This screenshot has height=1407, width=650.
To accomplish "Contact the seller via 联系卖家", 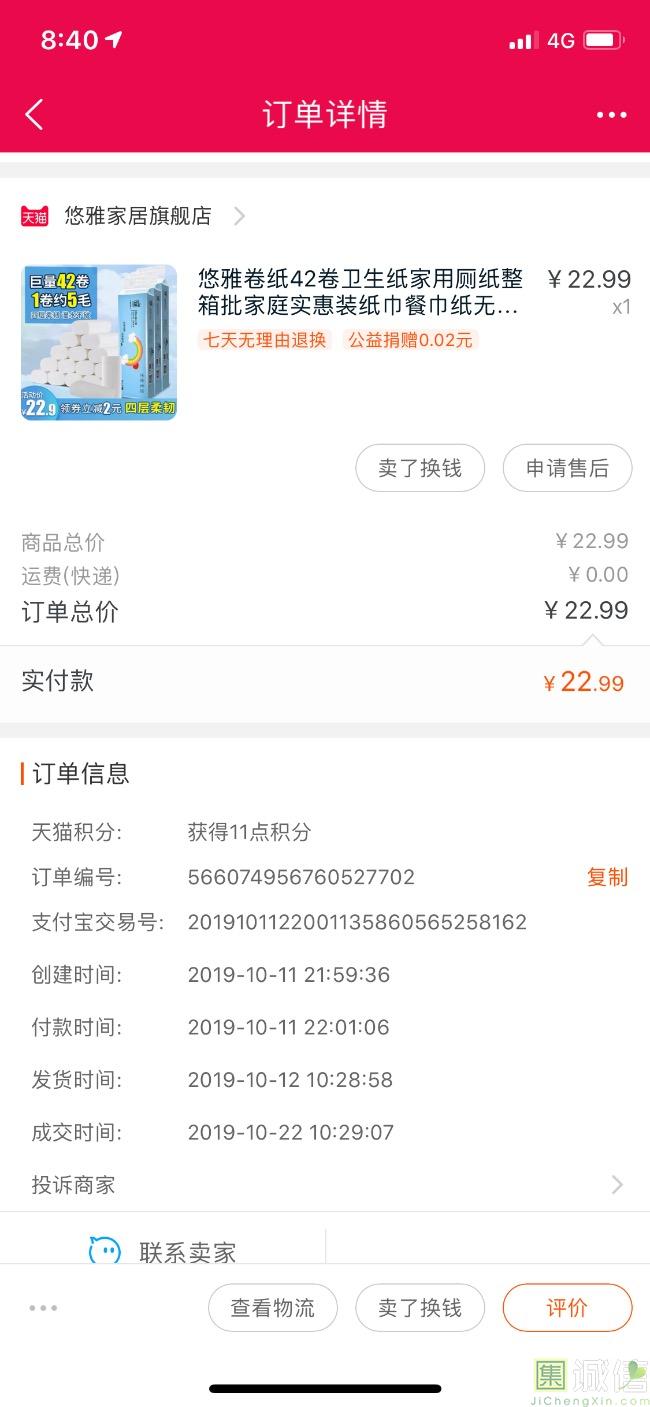I will point(163,1251).
